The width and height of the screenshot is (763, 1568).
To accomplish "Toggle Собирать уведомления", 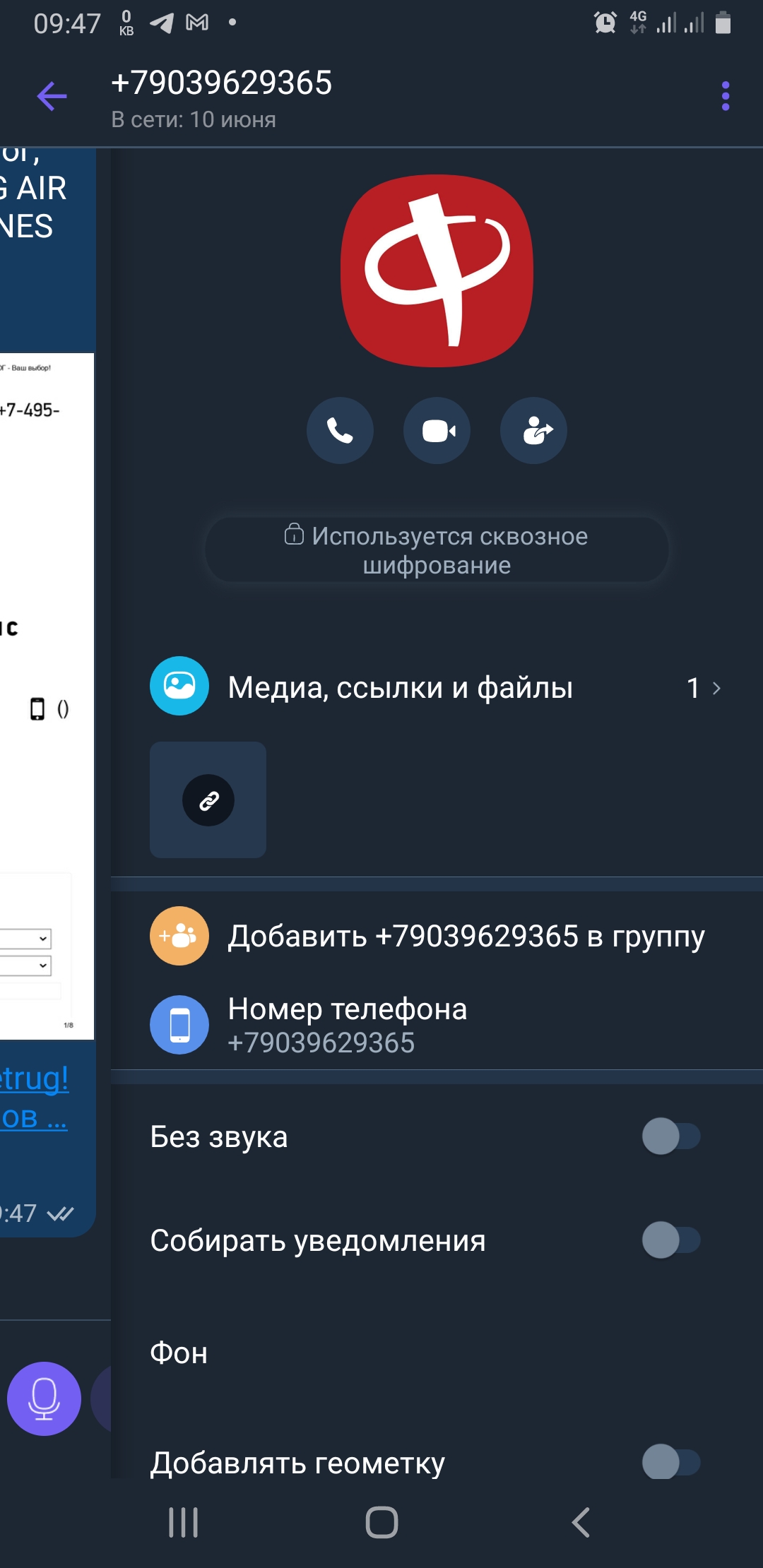I will [x=670, y=1240].
